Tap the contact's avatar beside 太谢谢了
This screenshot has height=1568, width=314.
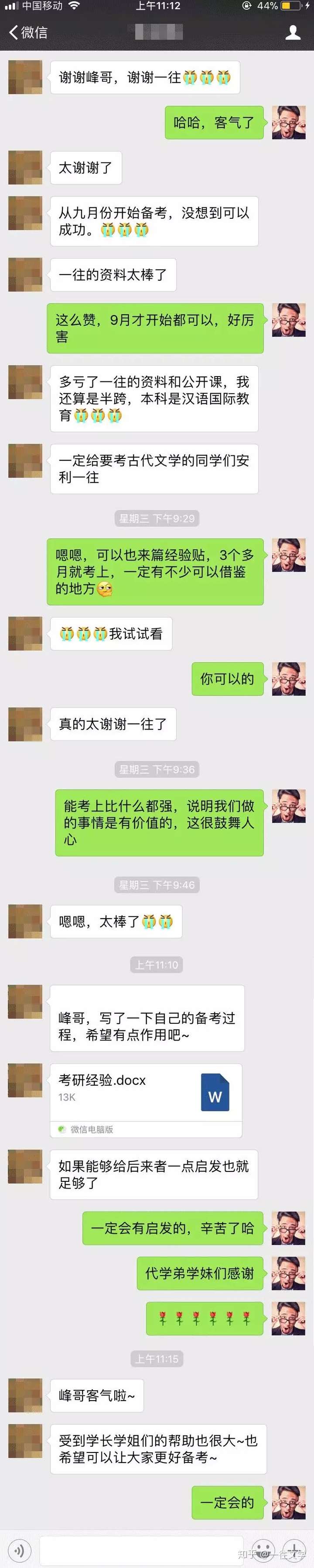click(x=25, y=168)
